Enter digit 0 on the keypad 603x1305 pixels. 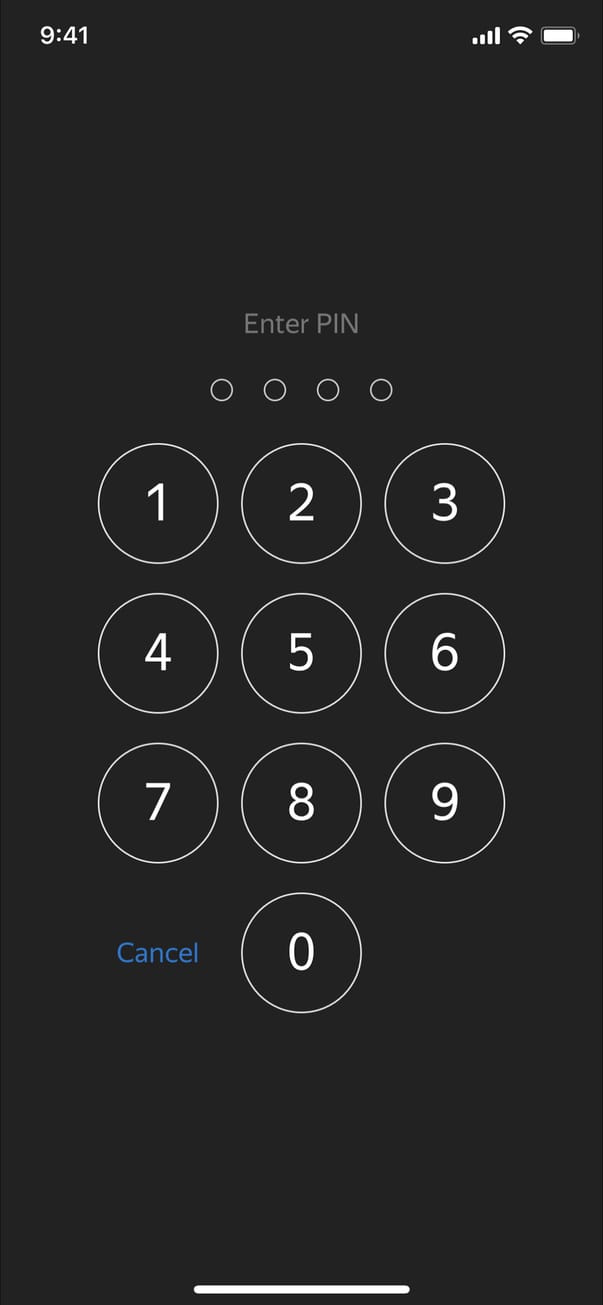[x=301, y=952]
